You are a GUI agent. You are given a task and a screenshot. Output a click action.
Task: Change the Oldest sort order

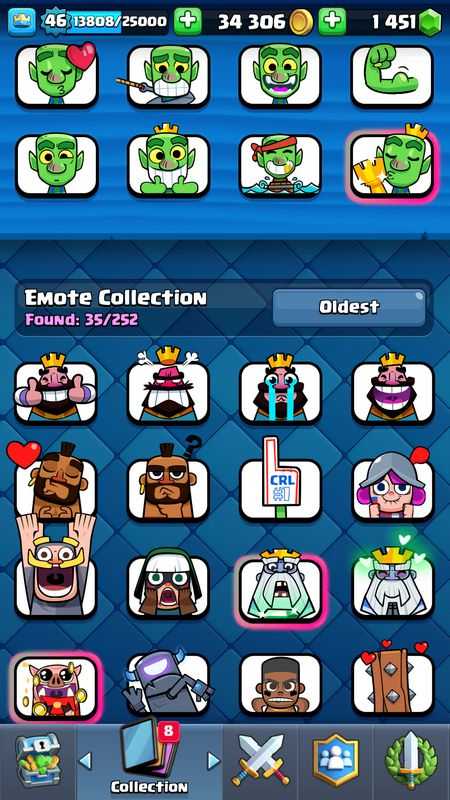[x=349, y=307]
